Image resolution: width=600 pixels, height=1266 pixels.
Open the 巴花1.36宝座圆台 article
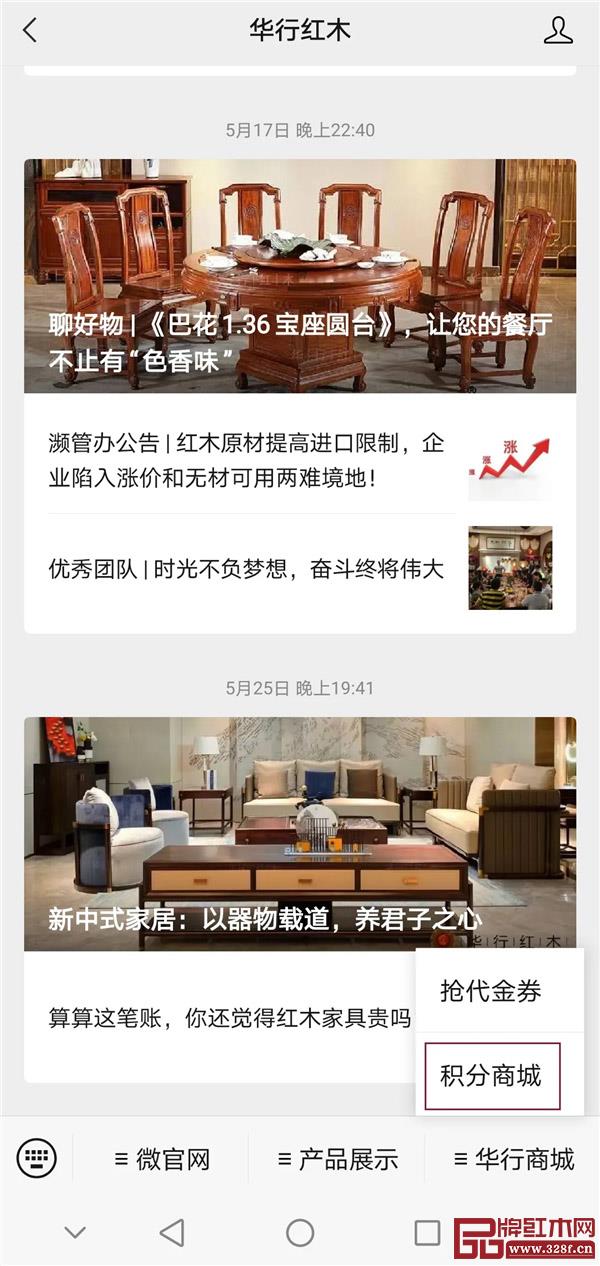(x=300, y=276)
